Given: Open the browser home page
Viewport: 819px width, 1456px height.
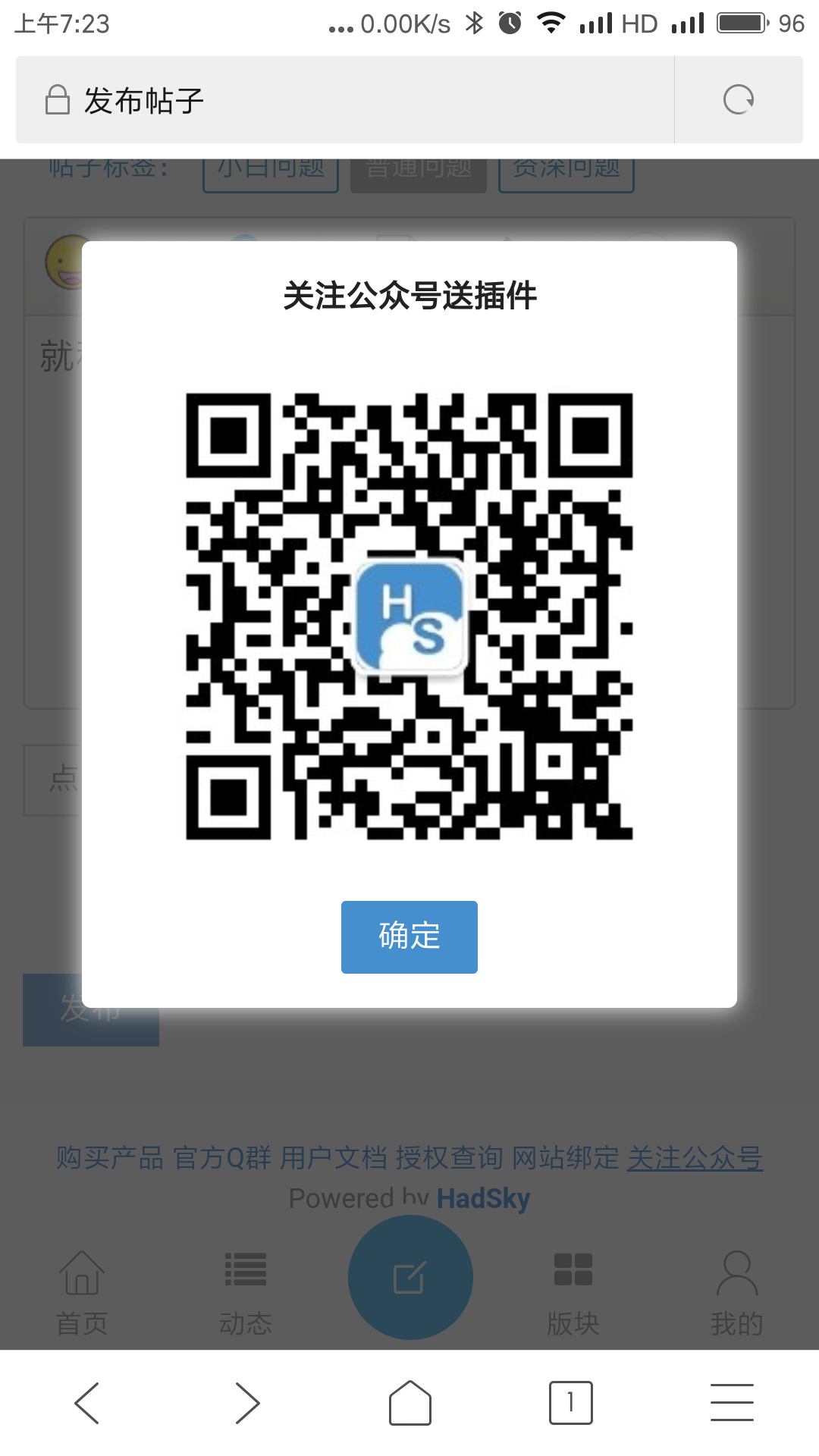Looking at the screenshot, I should pos(409,1403).
